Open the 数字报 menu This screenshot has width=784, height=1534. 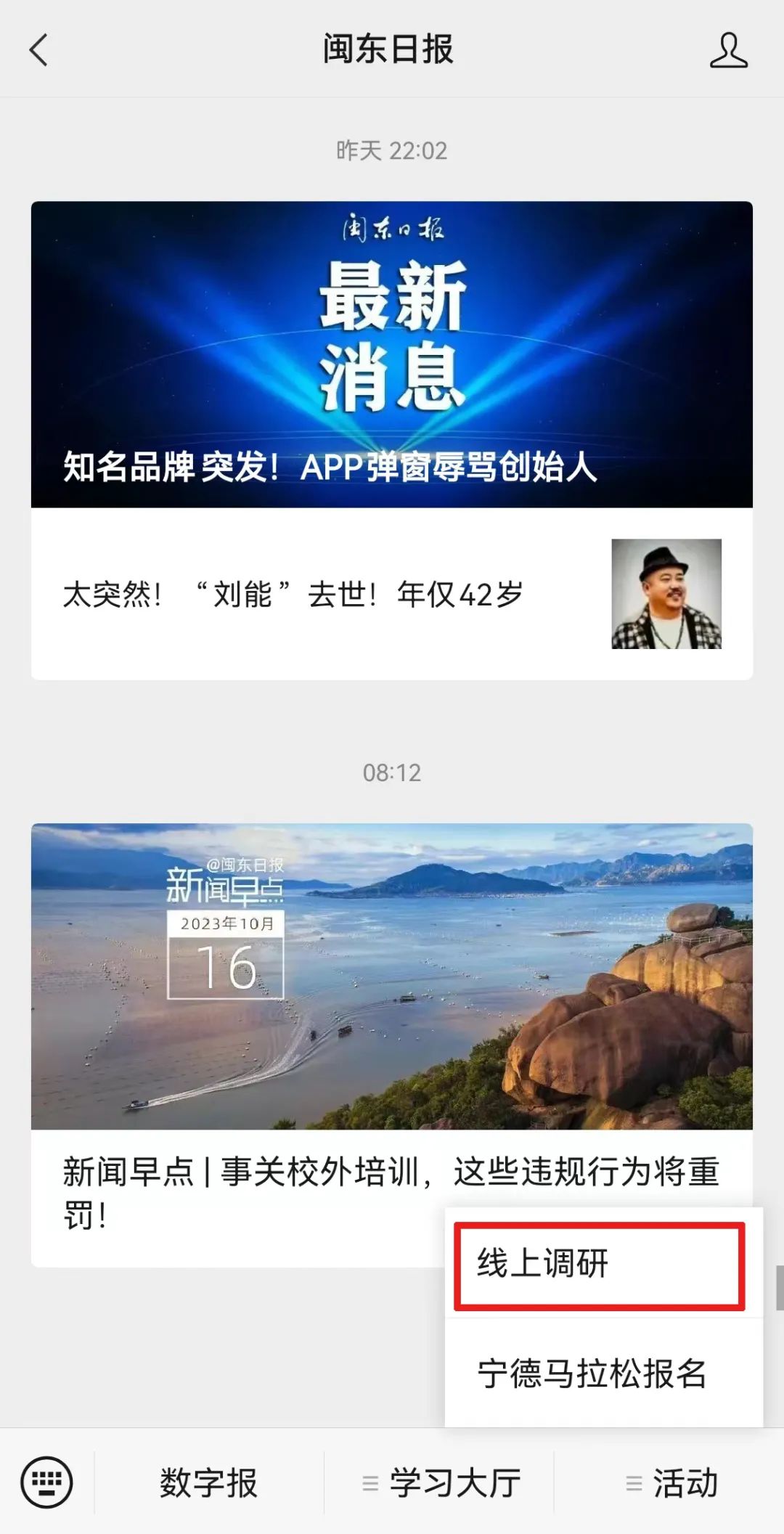click(209, 1482)
